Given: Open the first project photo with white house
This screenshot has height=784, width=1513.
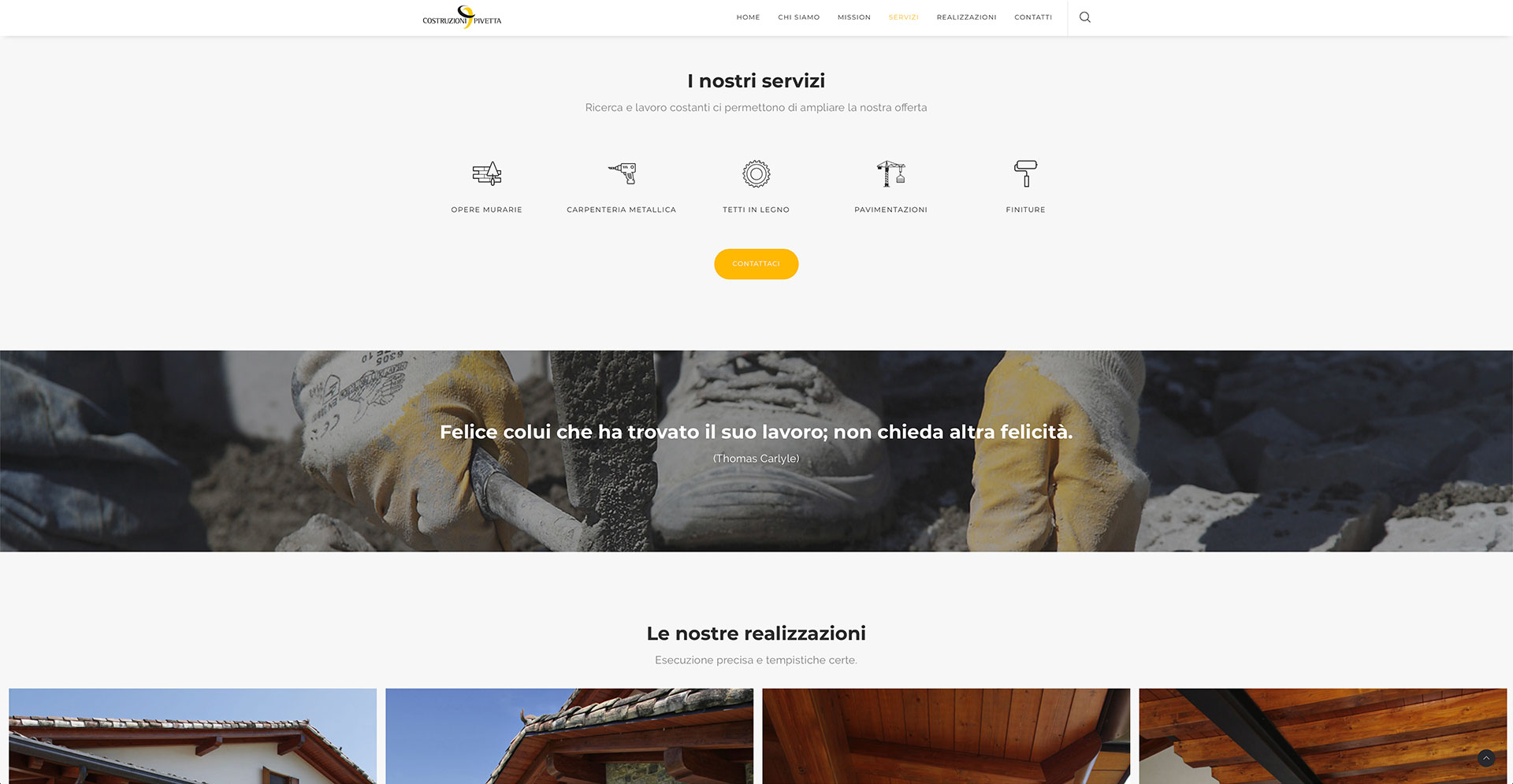Looking at the screenshot, I should click(x=192, y=736).
